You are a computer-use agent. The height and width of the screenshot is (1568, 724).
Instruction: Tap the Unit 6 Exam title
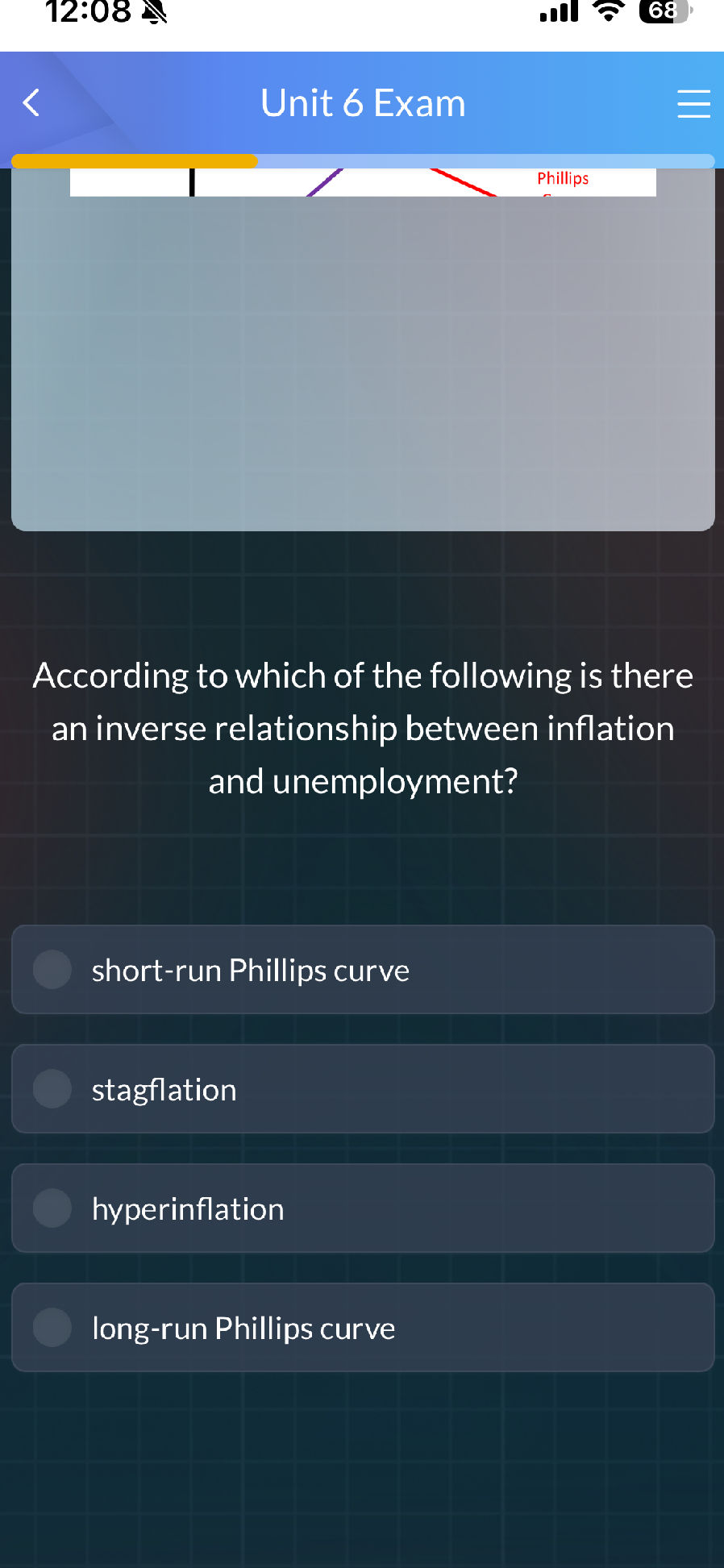(x=362, y=103)
